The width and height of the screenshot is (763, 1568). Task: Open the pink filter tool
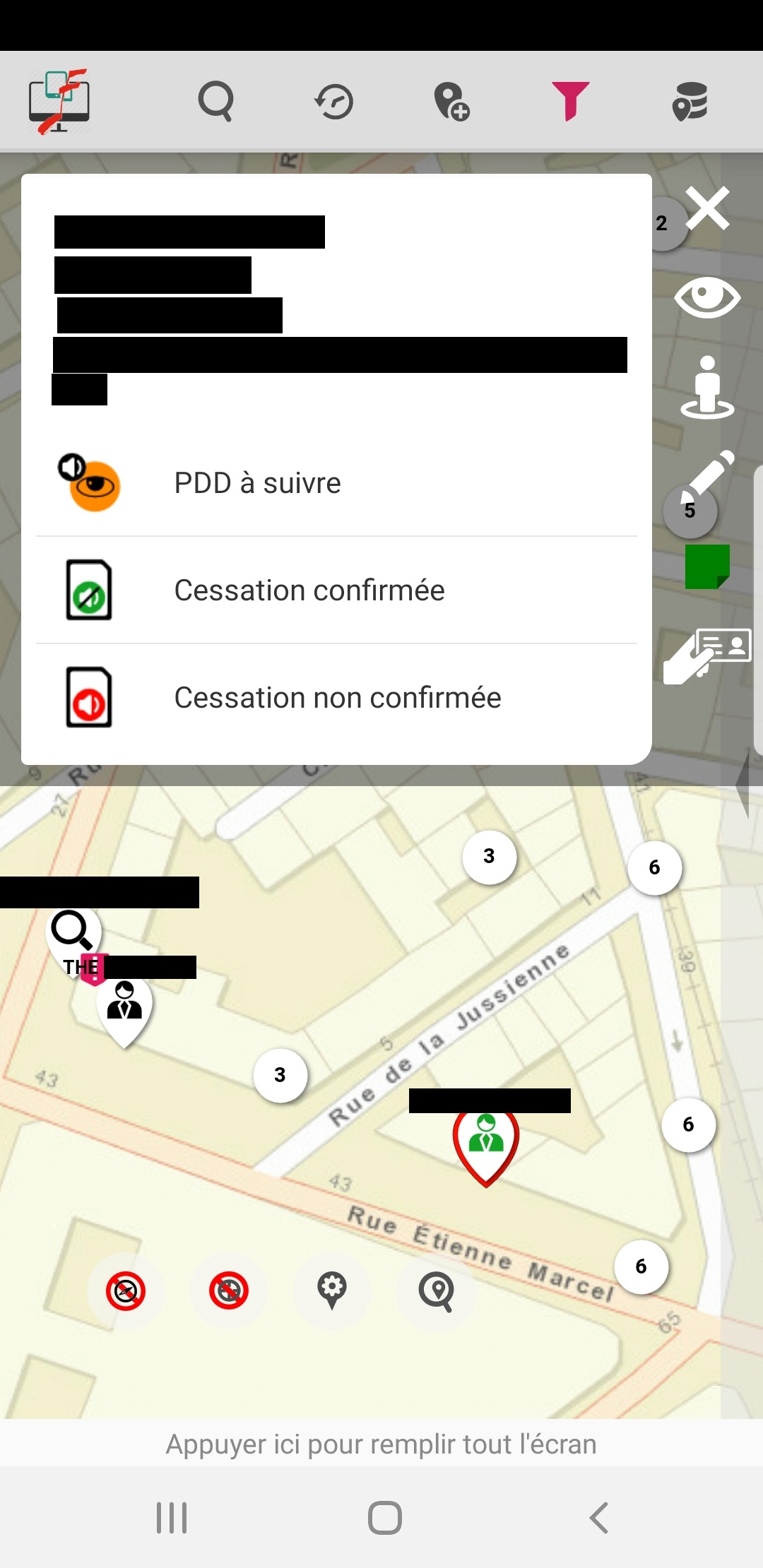[571, 101]
